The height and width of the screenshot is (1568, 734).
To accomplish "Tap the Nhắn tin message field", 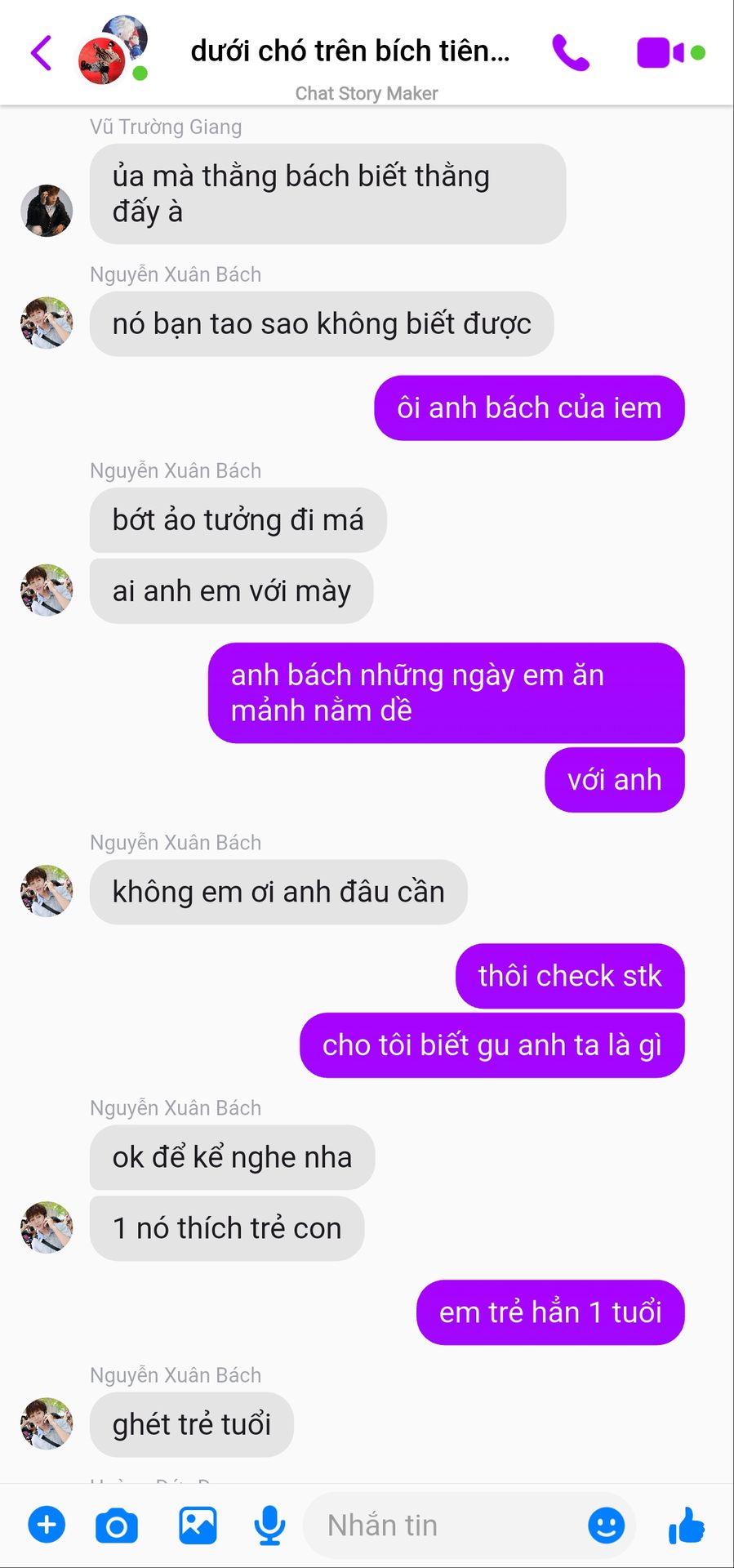I will tap(441, 1525).
